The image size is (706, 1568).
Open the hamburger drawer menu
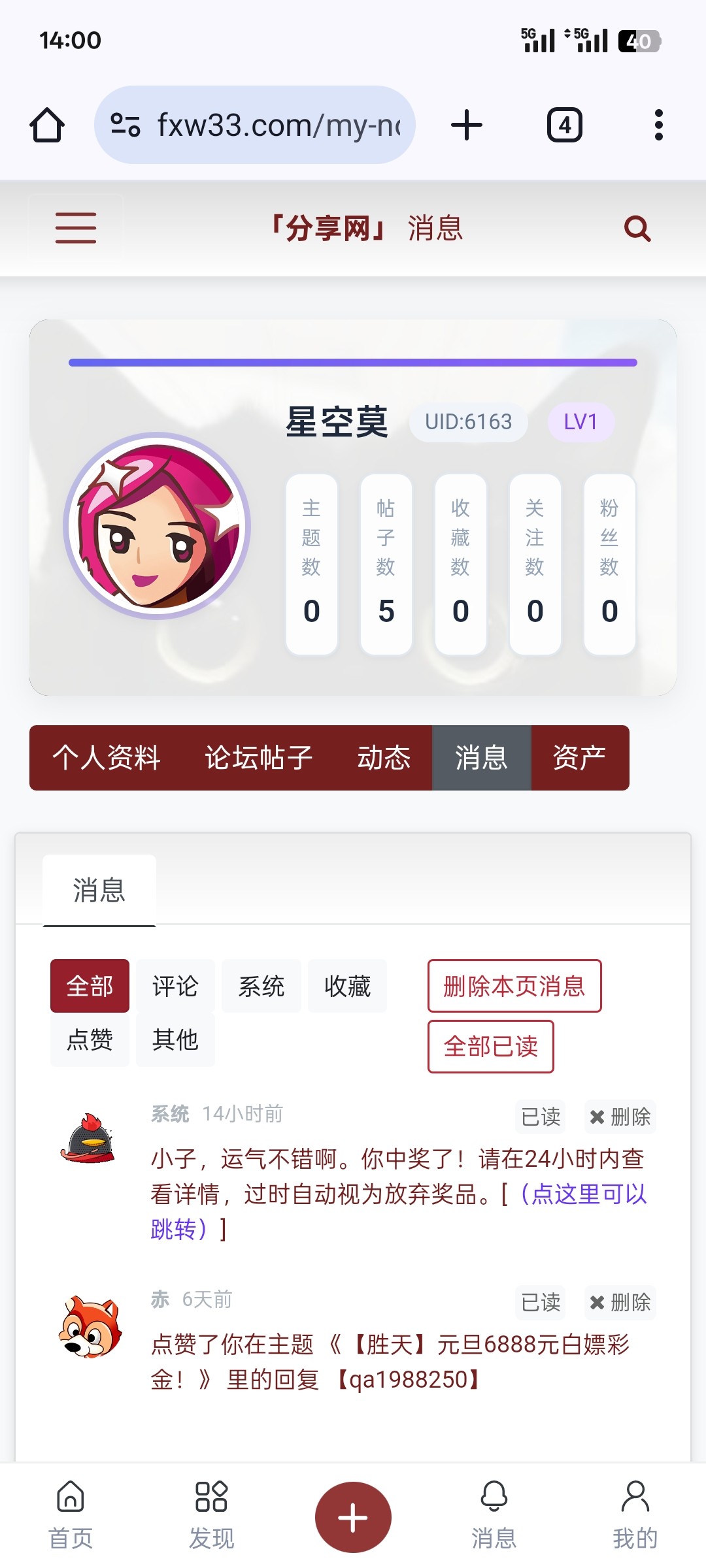pyautogui.click(x=76, y=228)
